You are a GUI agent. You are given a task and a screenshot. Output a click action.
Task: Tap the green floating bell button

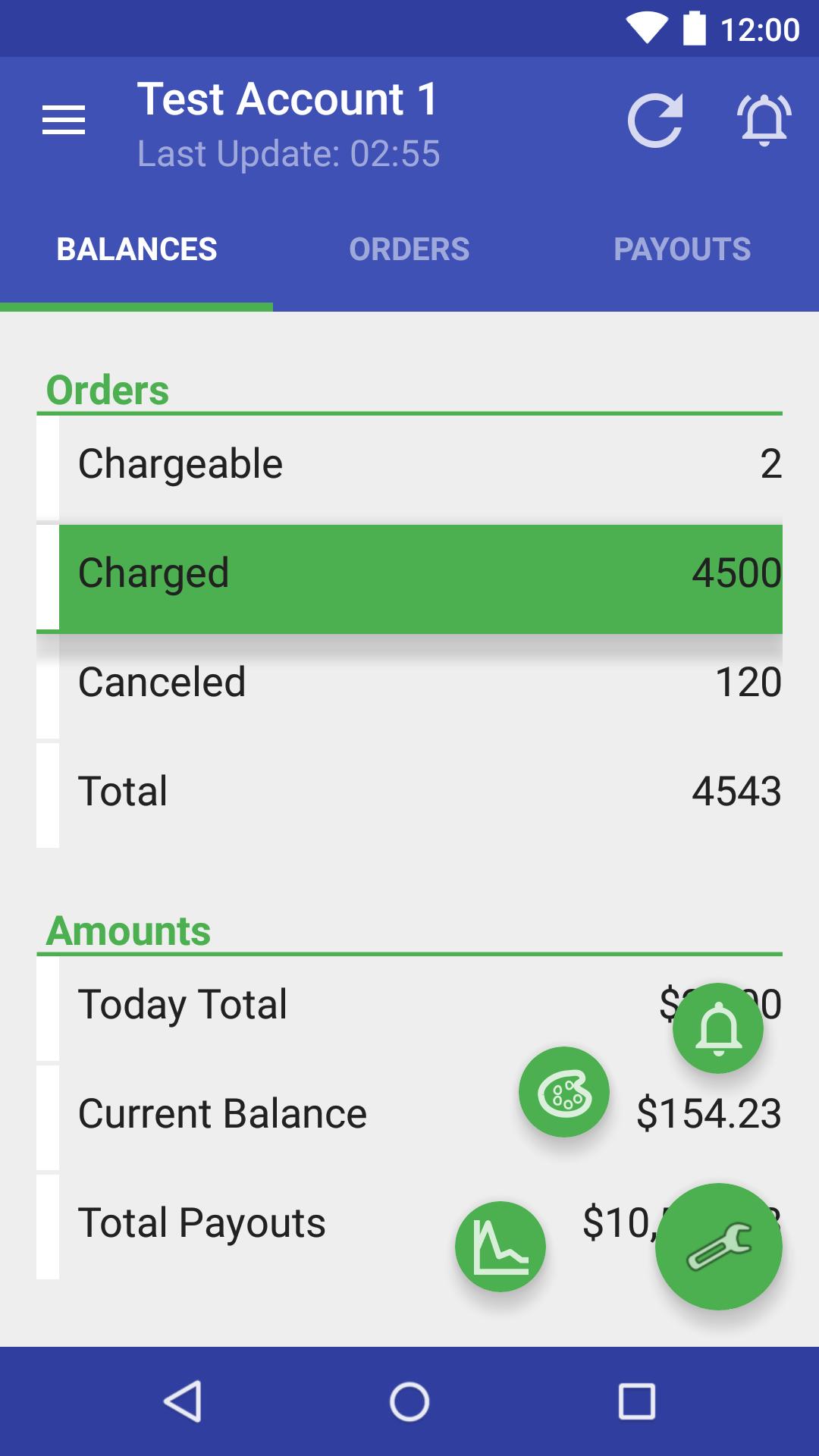(719, 1028)
